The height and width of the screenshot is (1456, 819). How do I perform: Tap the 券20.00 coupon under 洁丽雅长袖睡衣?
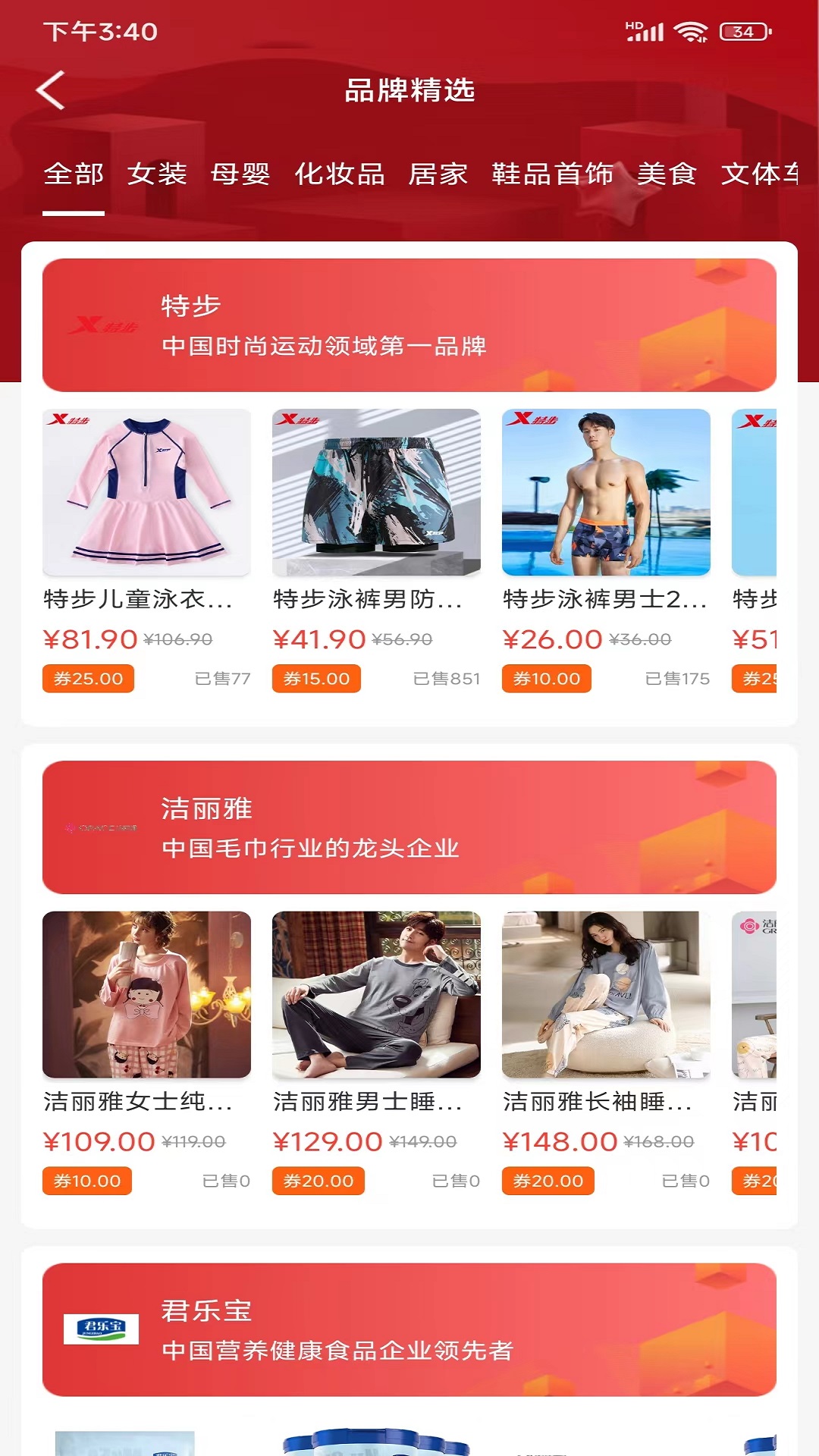coord(548,1181)
